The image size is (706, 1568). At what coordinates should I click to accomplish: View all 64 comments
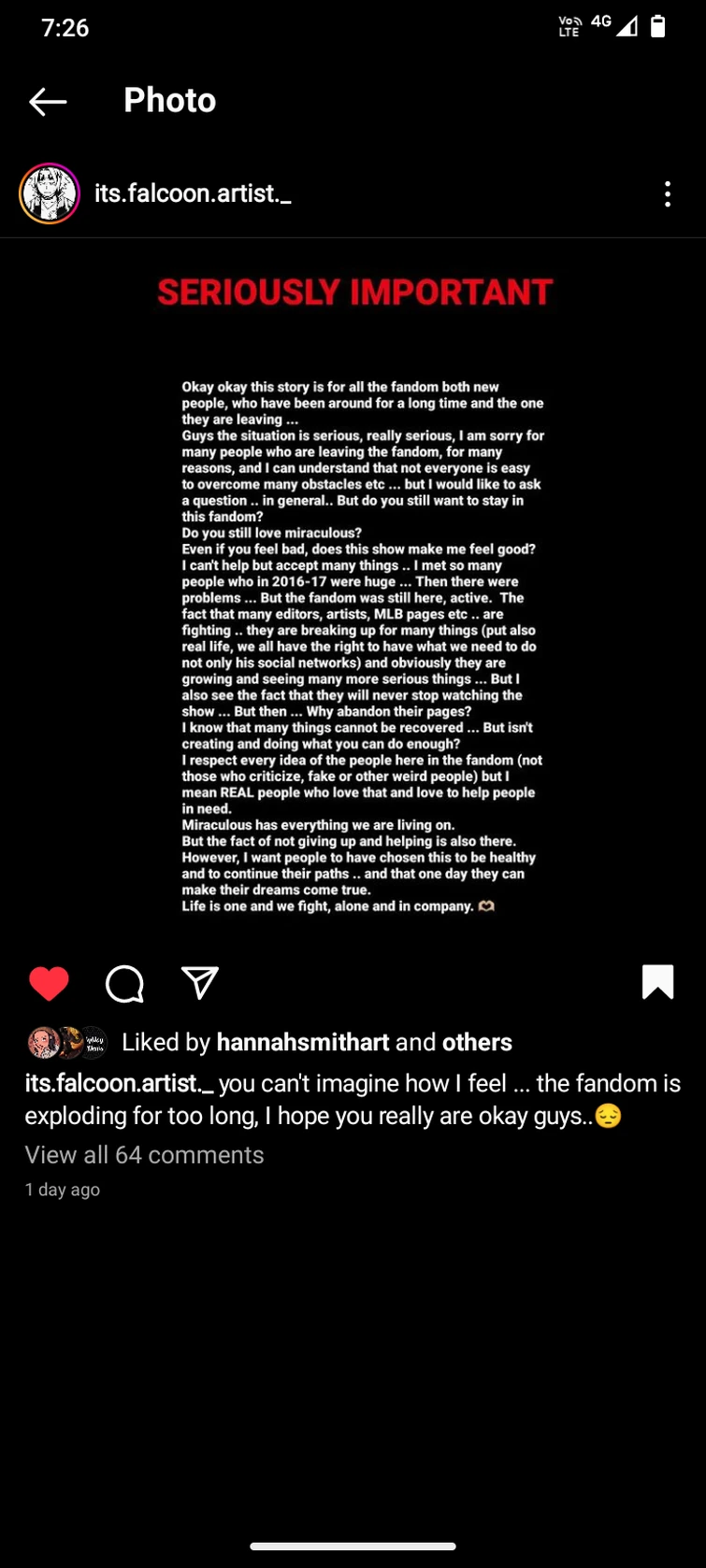[x=144, y=1155]
